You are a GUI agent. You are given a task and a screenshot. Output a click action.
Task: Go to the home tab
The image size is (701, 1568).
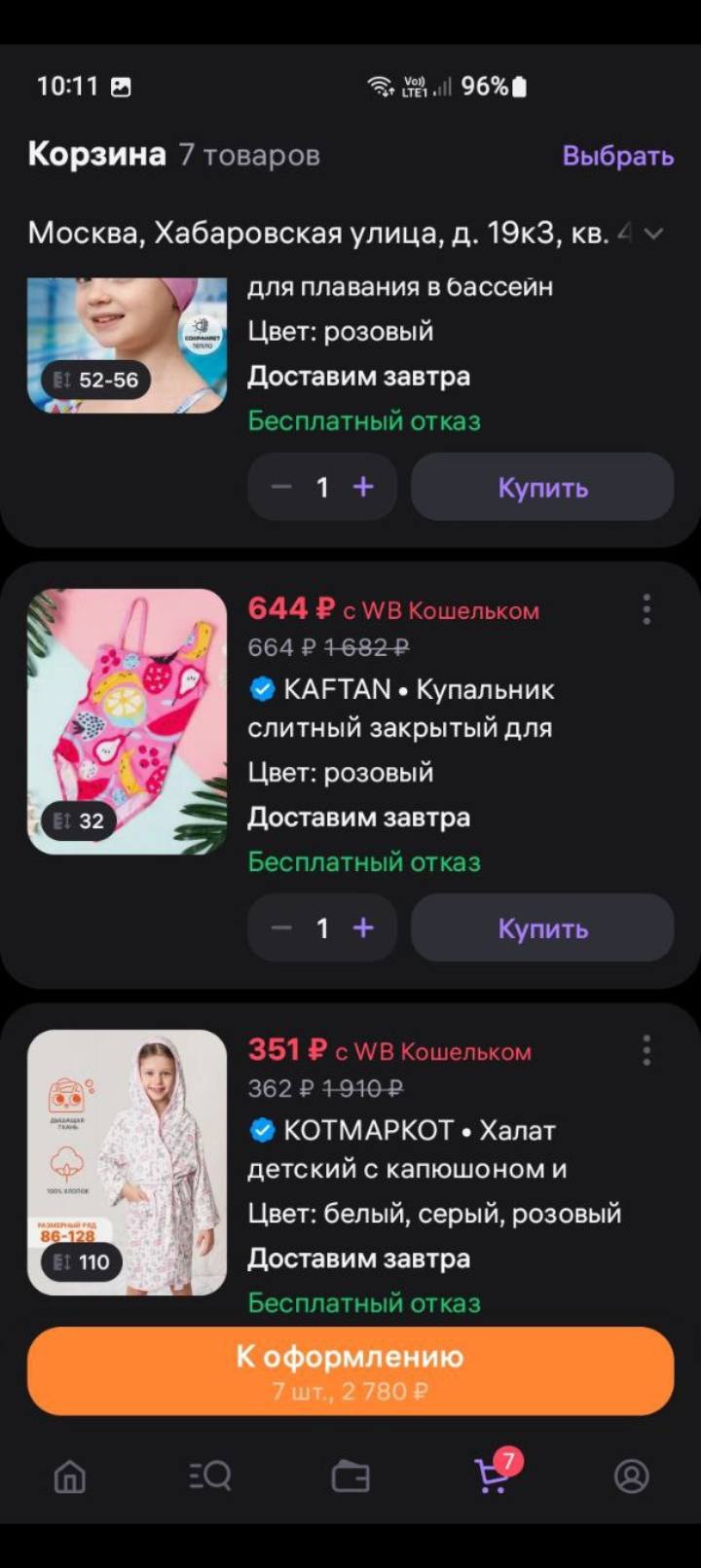pyautogui.click(x=69, y=1477)
